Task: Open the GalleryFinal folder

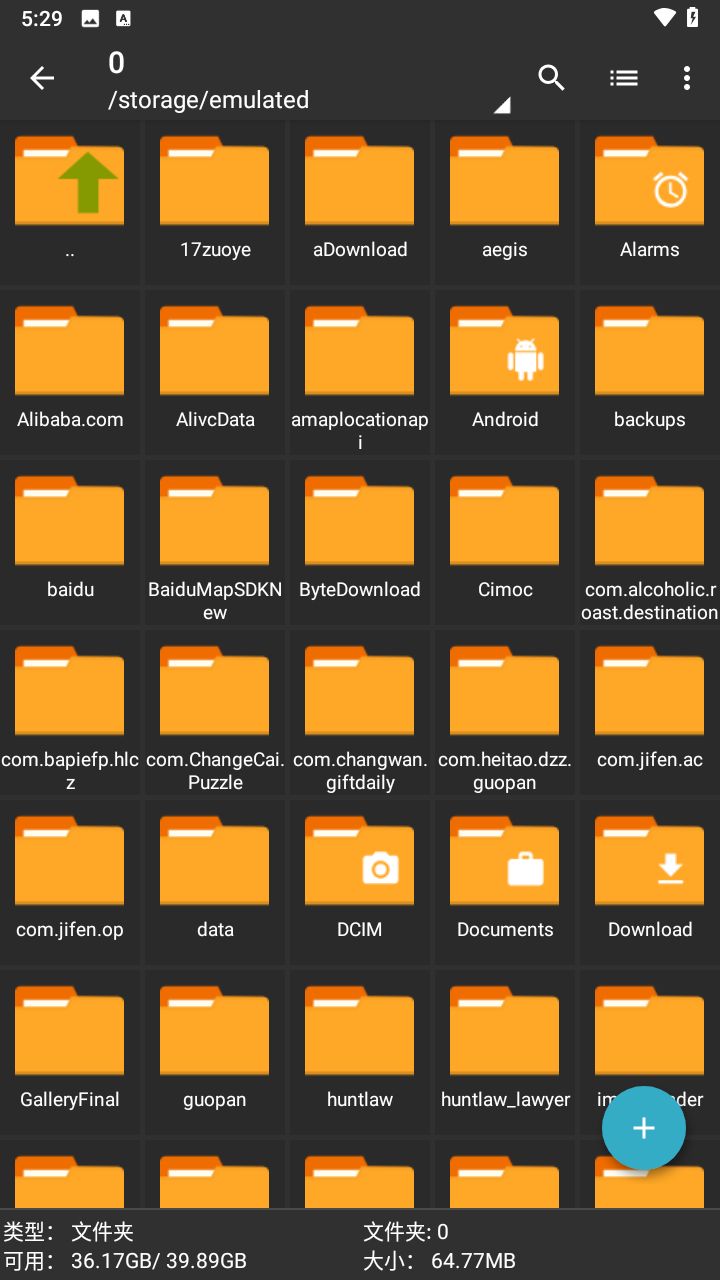Action: point(70,1040)
